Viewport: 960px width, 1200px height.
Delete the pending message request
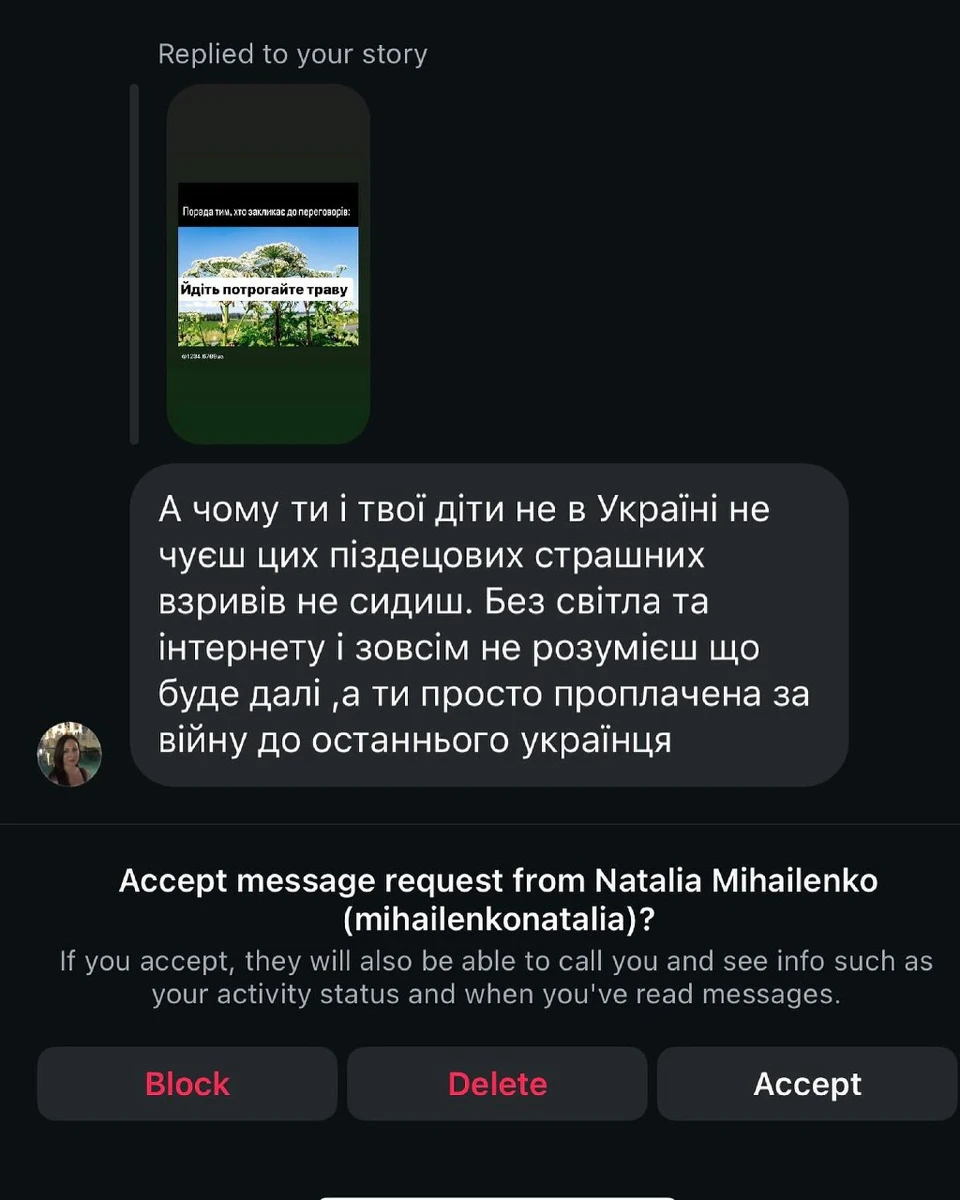(x=496, y=1083)
